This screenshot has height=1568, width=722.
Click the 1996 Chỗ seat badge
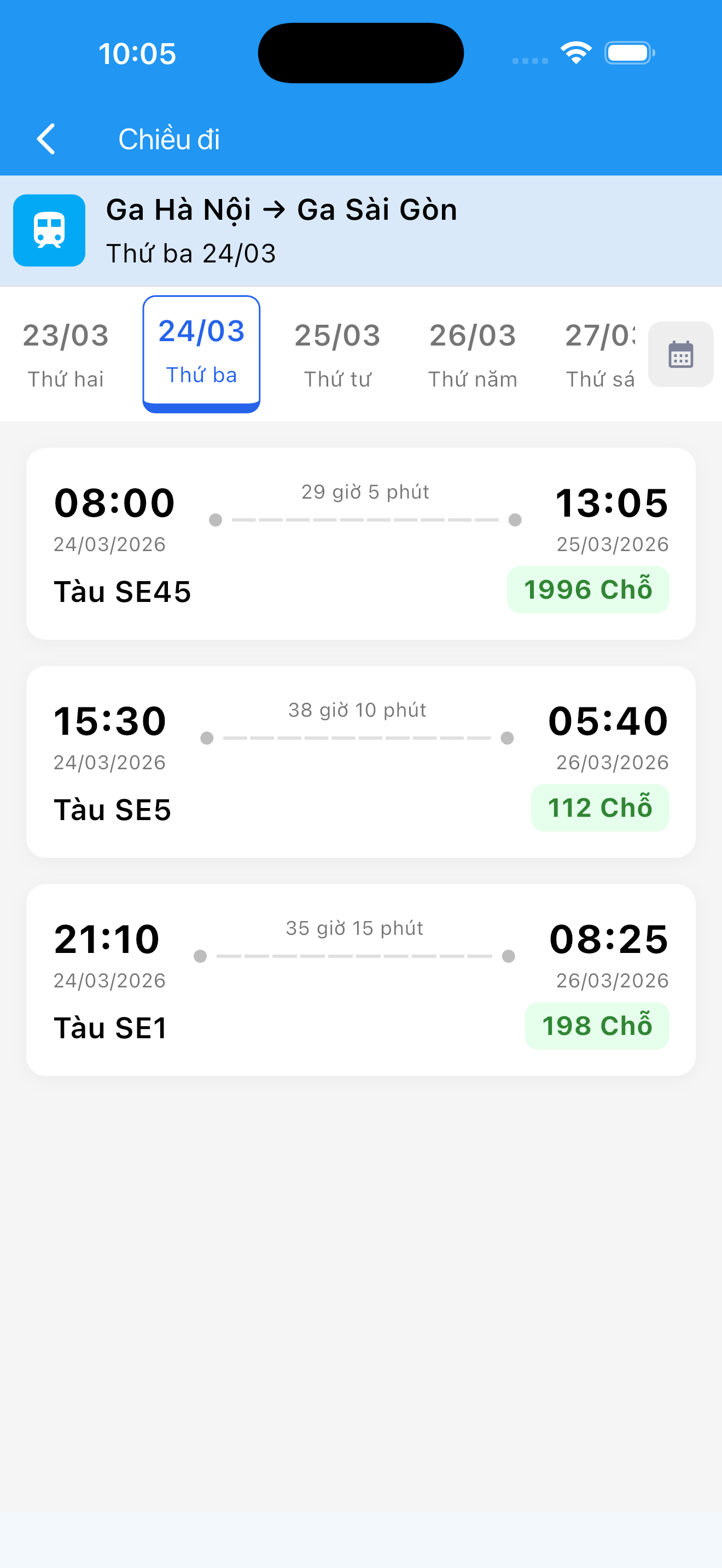click(588, 589)
